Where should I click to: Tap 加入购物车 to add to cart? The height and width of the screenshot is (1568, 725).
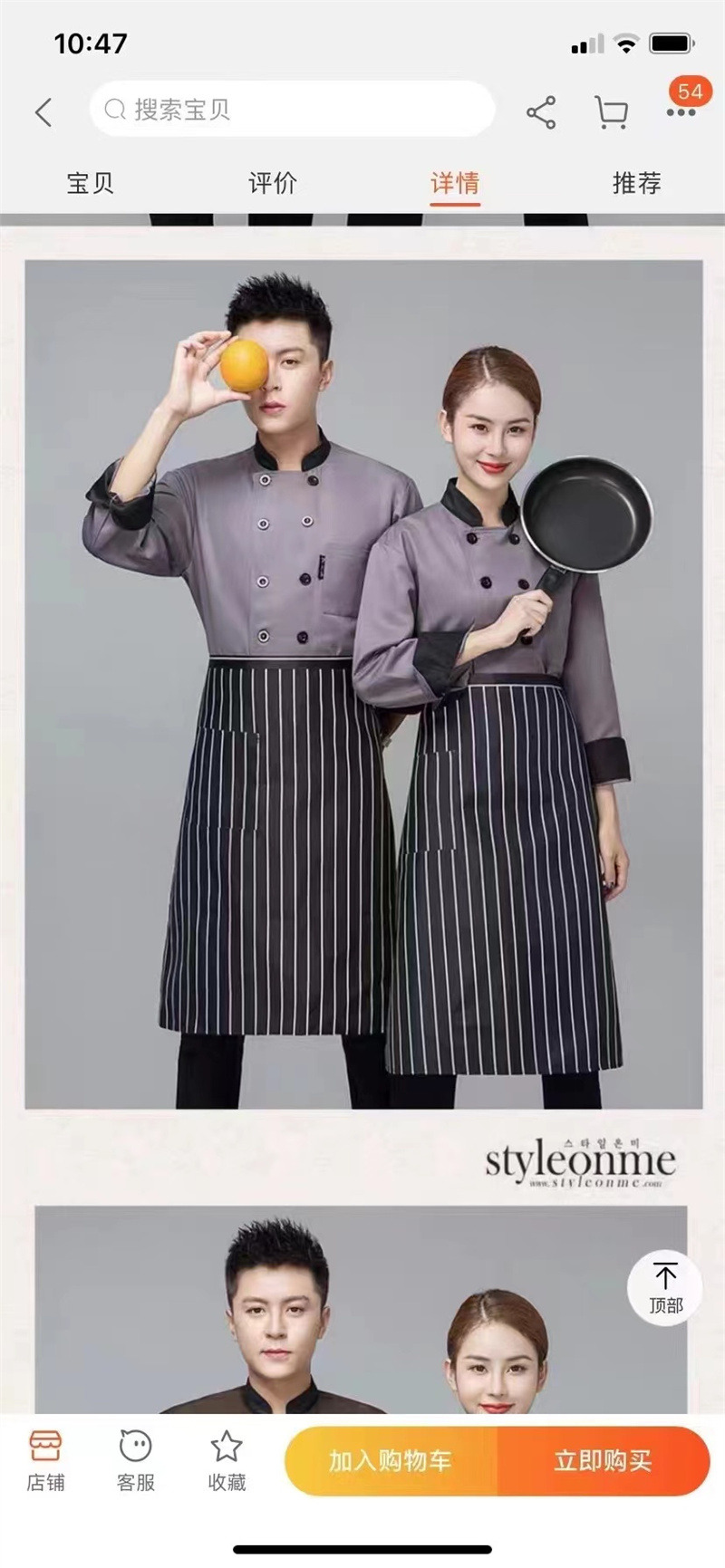coord(391,1460)
